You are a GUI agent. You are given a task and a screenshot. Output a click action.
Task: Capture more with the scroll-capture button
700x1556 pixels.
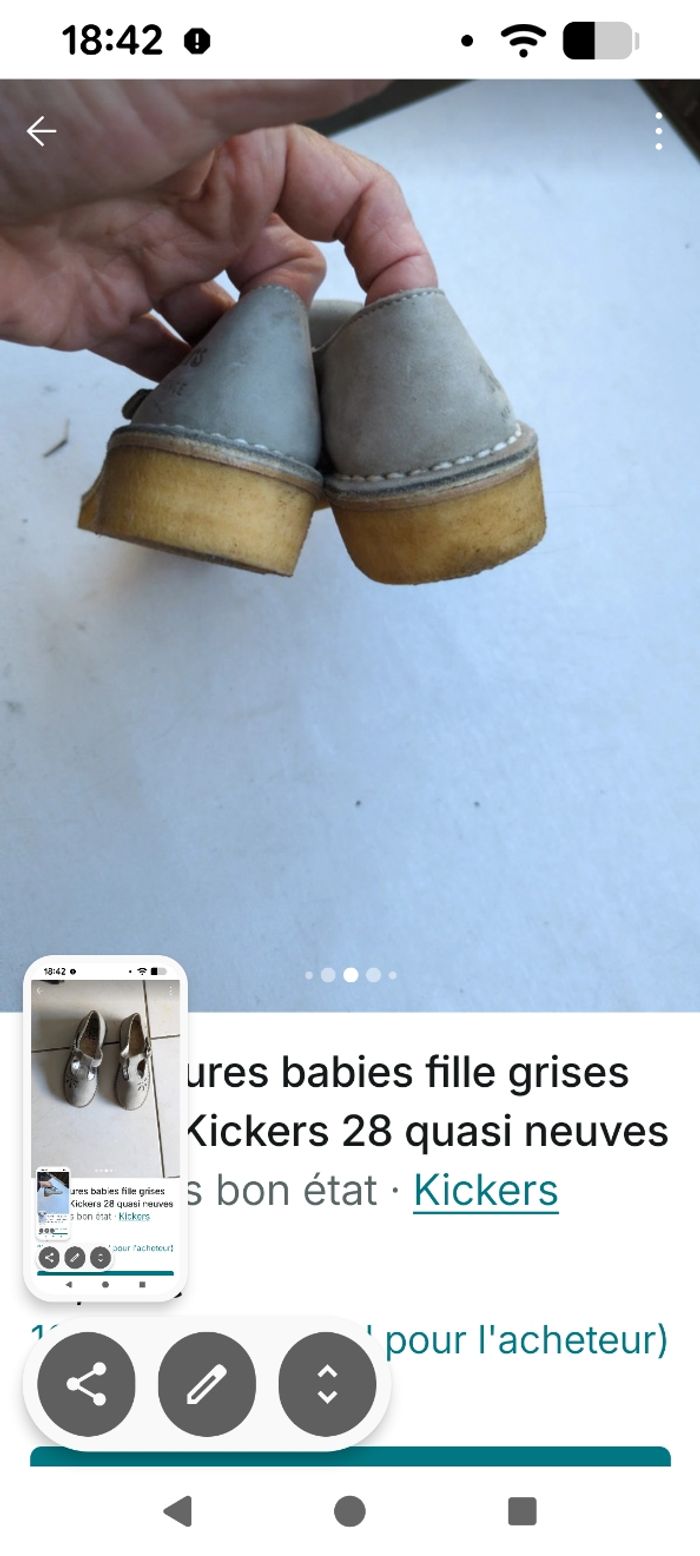(327, 1385)
